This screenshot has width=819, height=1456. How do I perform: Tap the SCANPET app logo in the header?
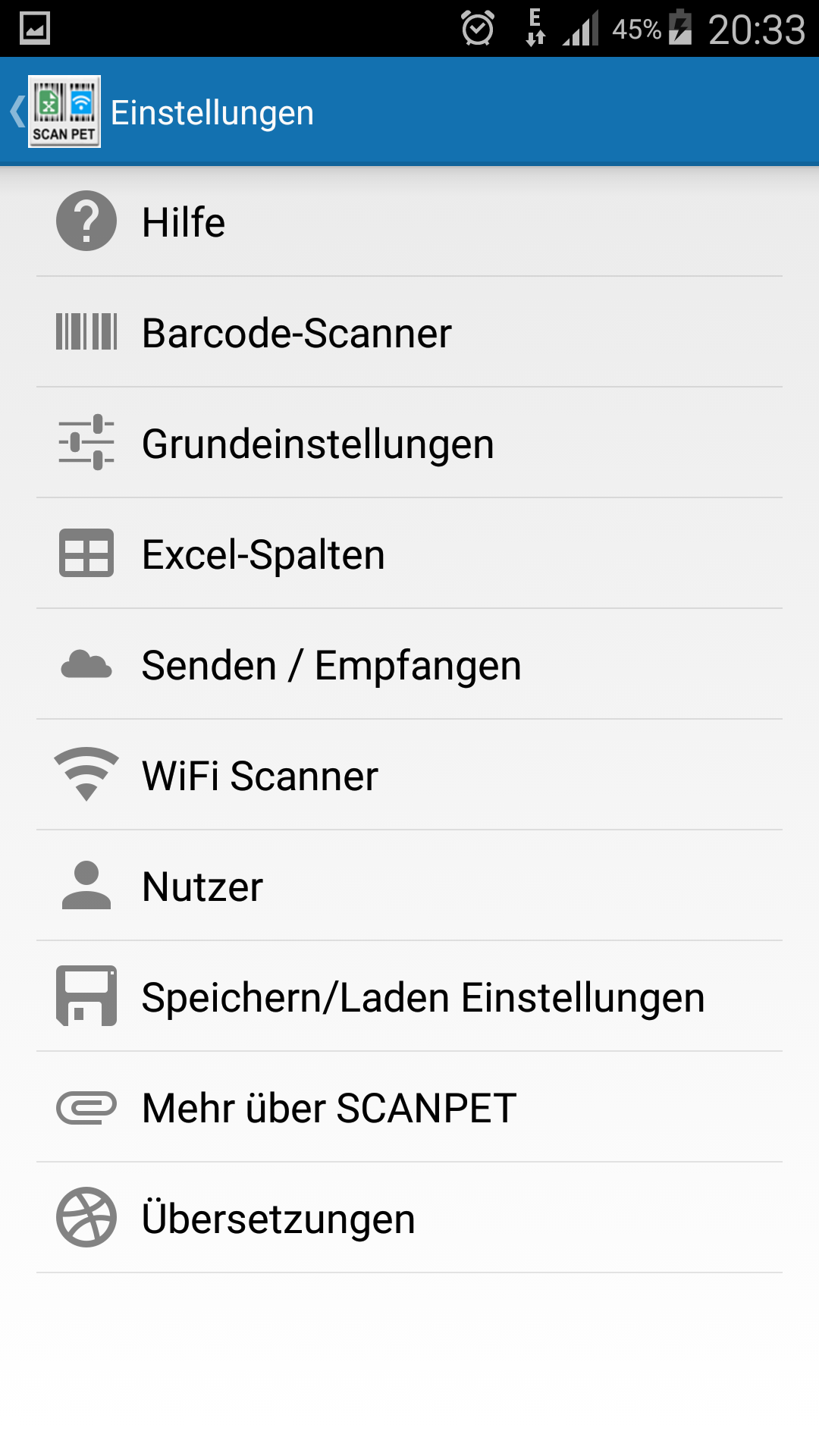tap(64, 111)
